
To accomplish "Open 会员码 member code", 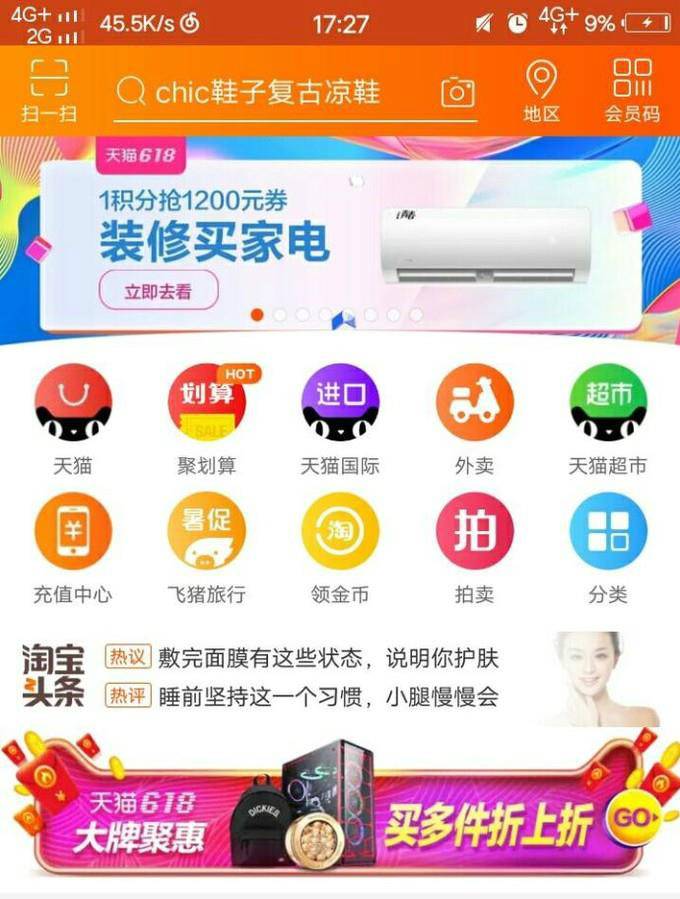I will (x=632, y=91).
